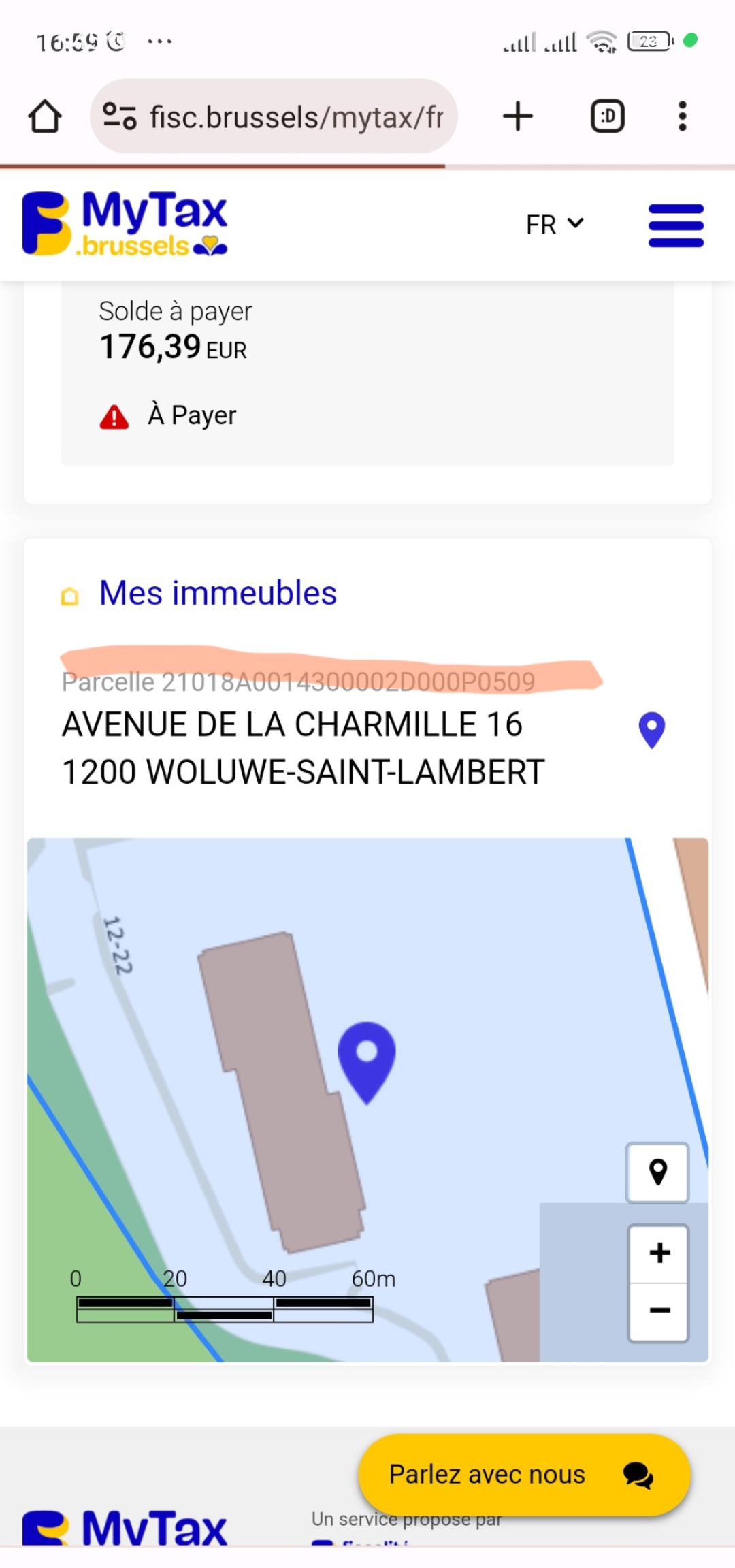Image resolution: width=735 pixels, height=1568 pixels.
Task: Zoom in on the map
Action: pyautogui.click(x=659, y=1253)
